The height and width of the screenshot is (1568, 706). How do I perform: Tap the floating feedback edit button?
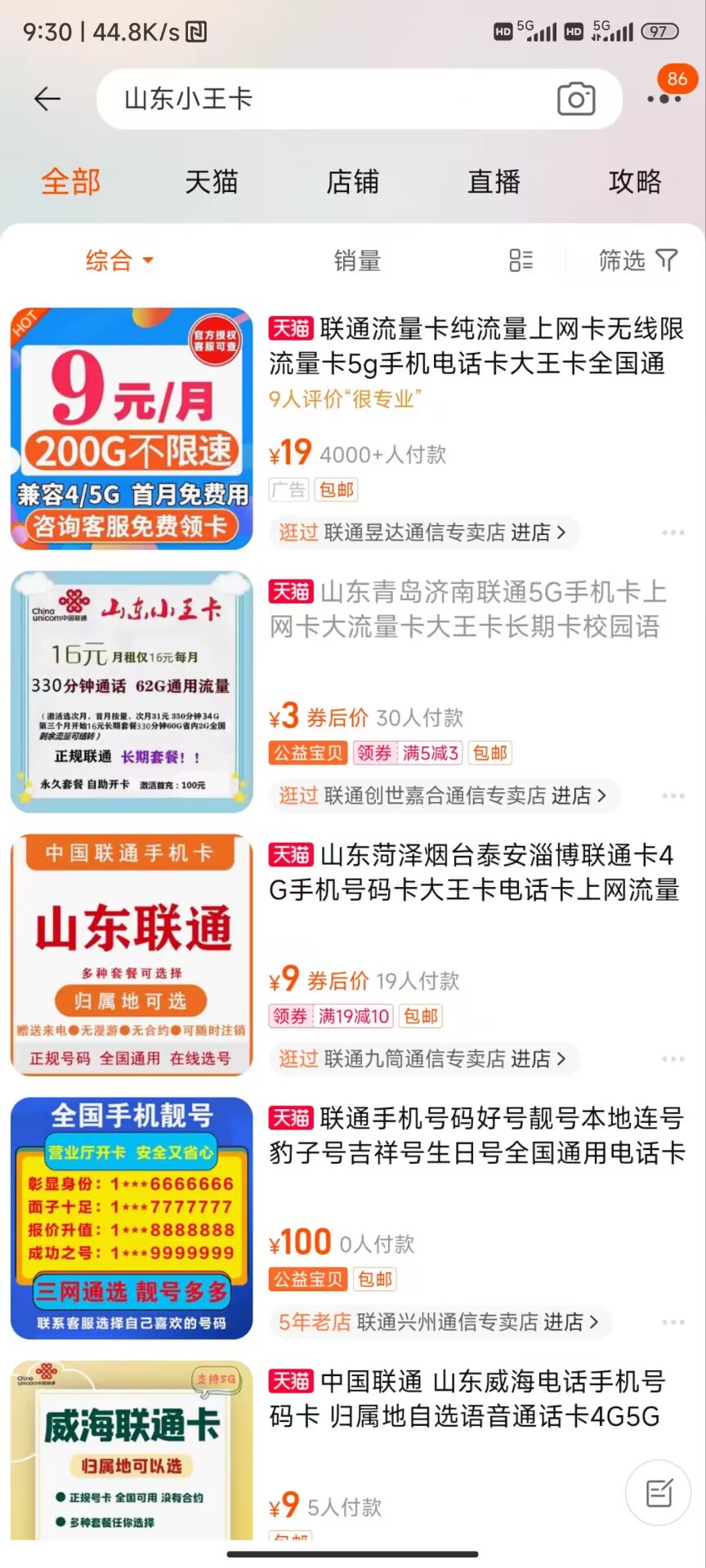pyautogui.click(x=659, y=1492)
